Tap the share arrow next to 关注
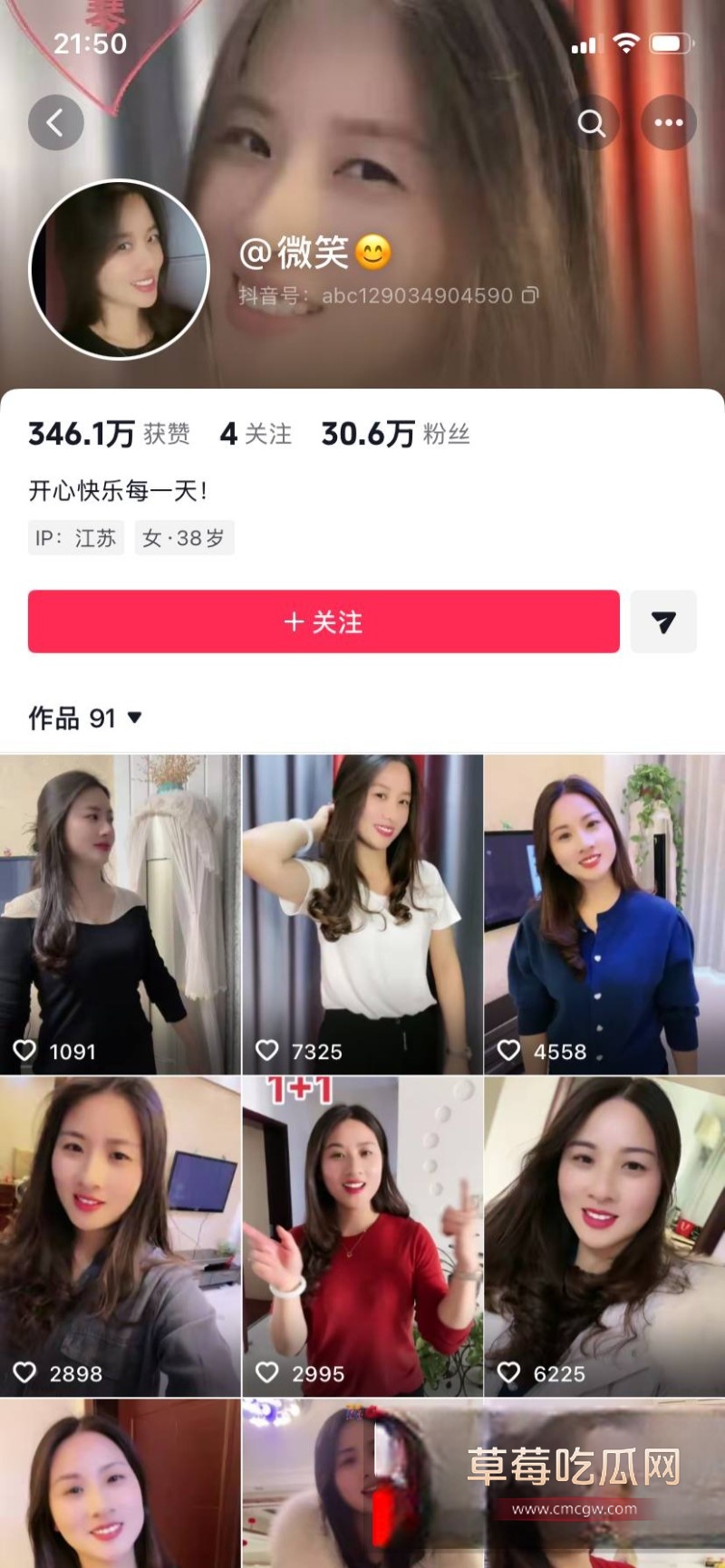The image size is (725, 1568). pyautogui.click(x=664, y=621)
